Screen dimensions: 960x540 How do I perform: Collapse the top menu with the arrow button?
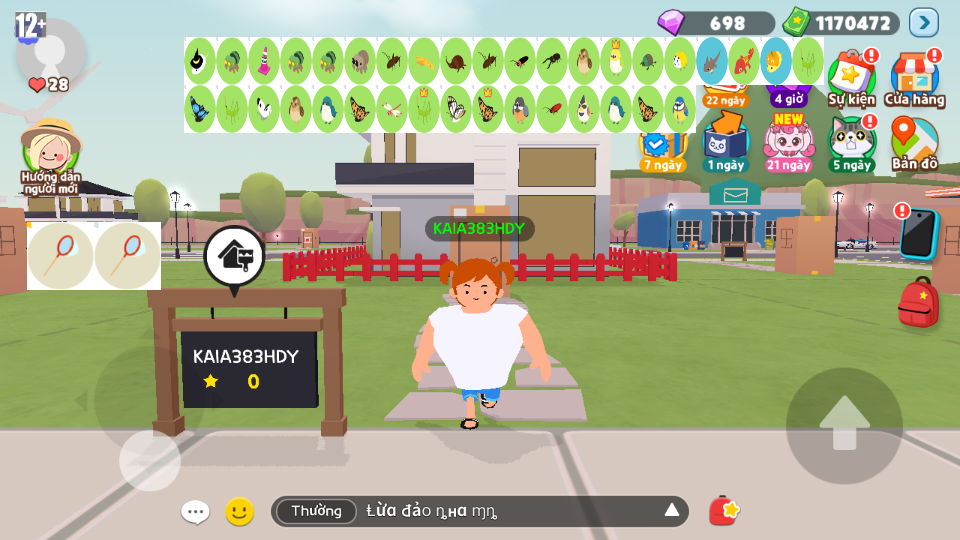(924, 22)
